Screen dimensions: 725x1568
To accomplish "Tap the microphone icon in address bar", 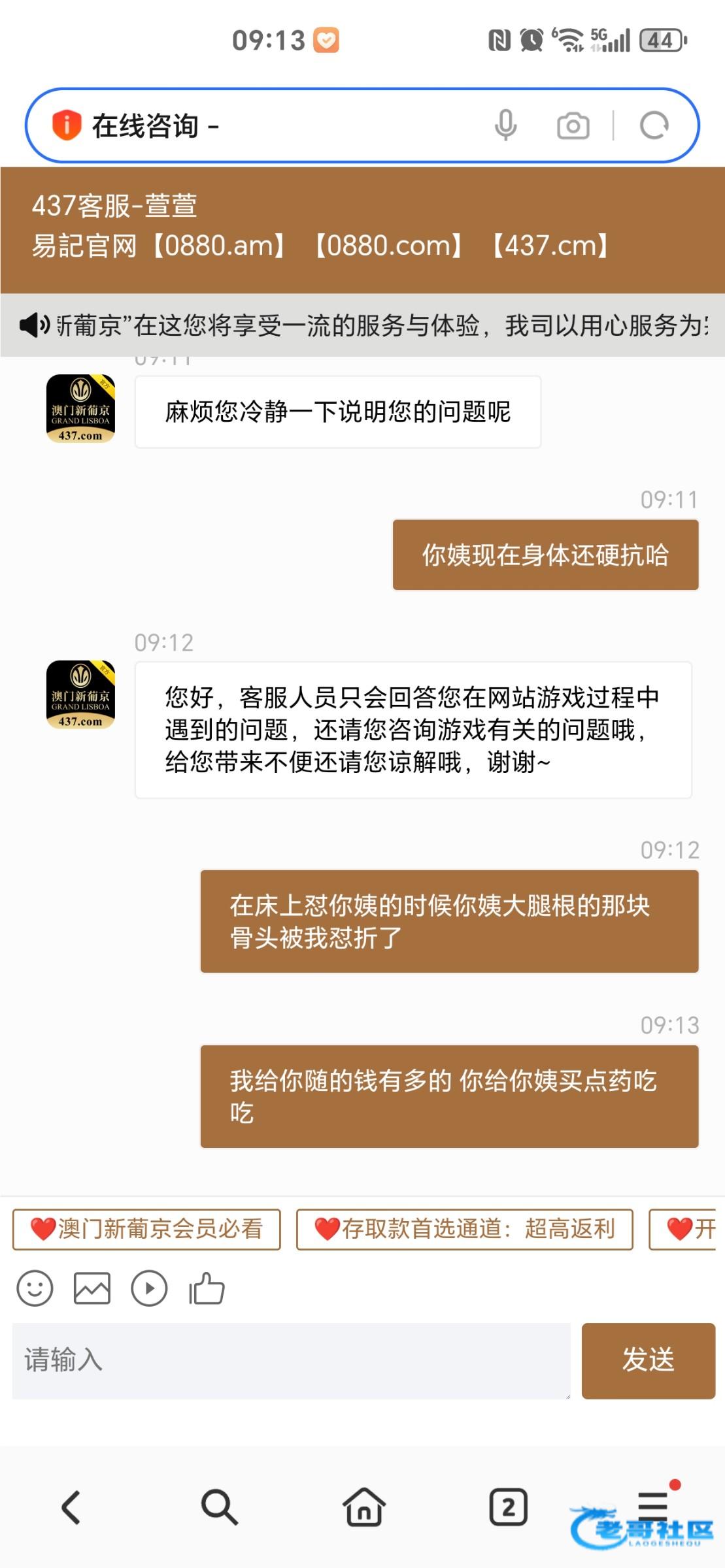I will 505,125.
